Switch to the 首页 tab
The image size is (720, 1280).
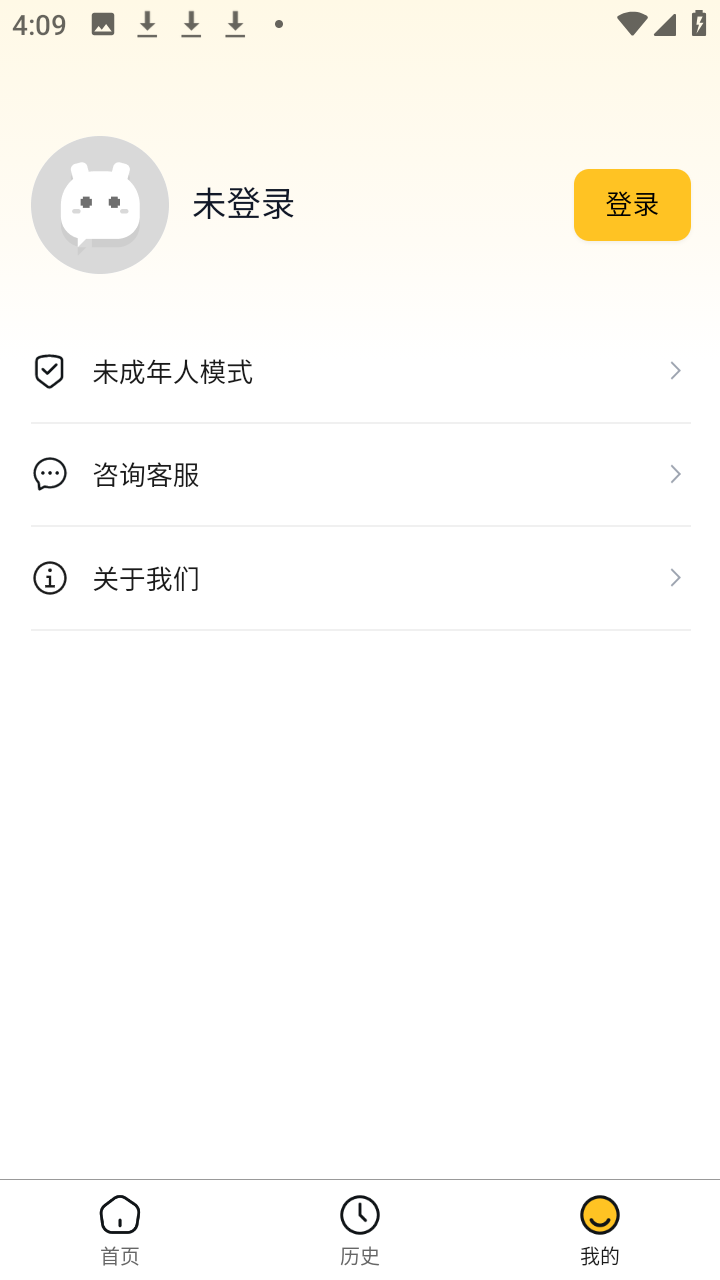pos(119,1228)
